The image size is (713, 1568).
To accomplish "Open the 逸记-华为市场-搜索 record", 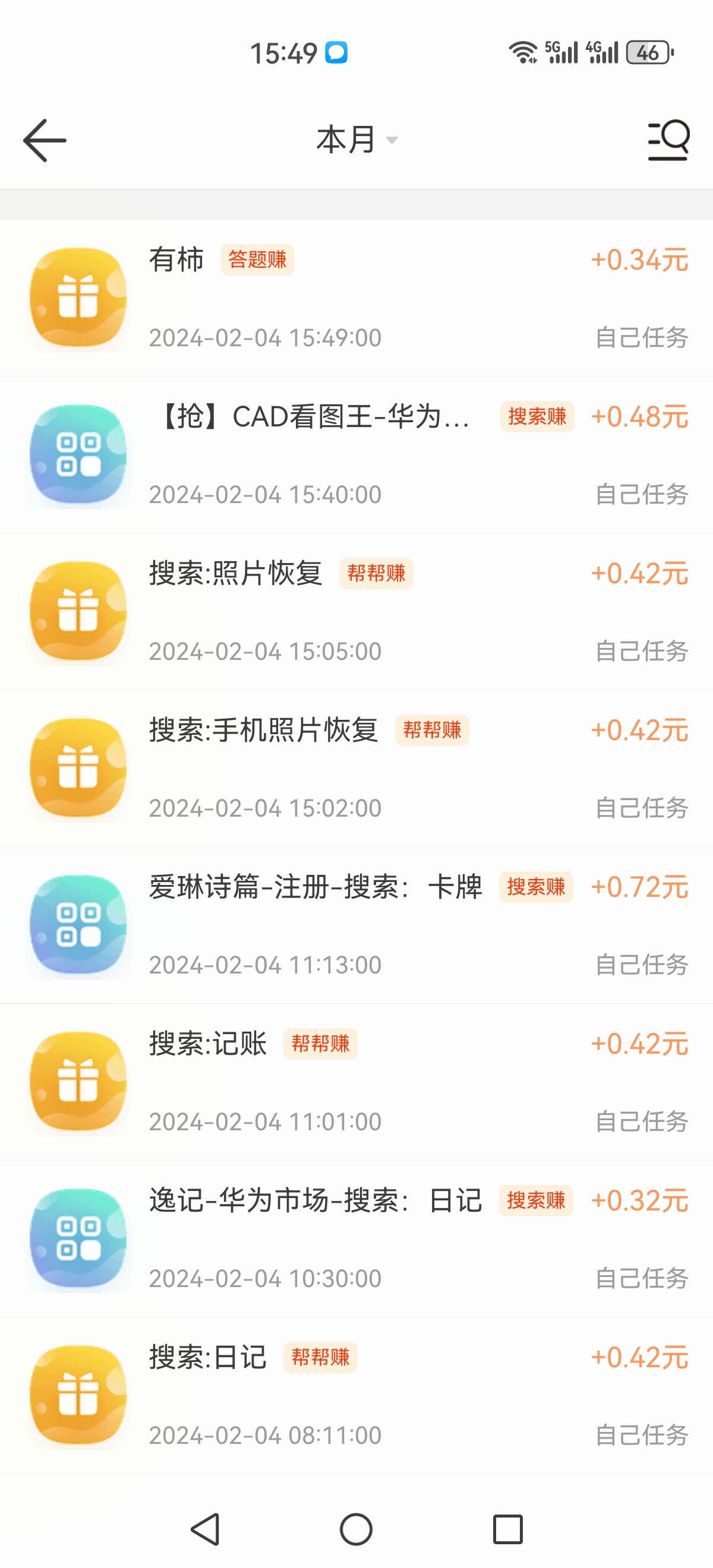I will [357, 1239].
